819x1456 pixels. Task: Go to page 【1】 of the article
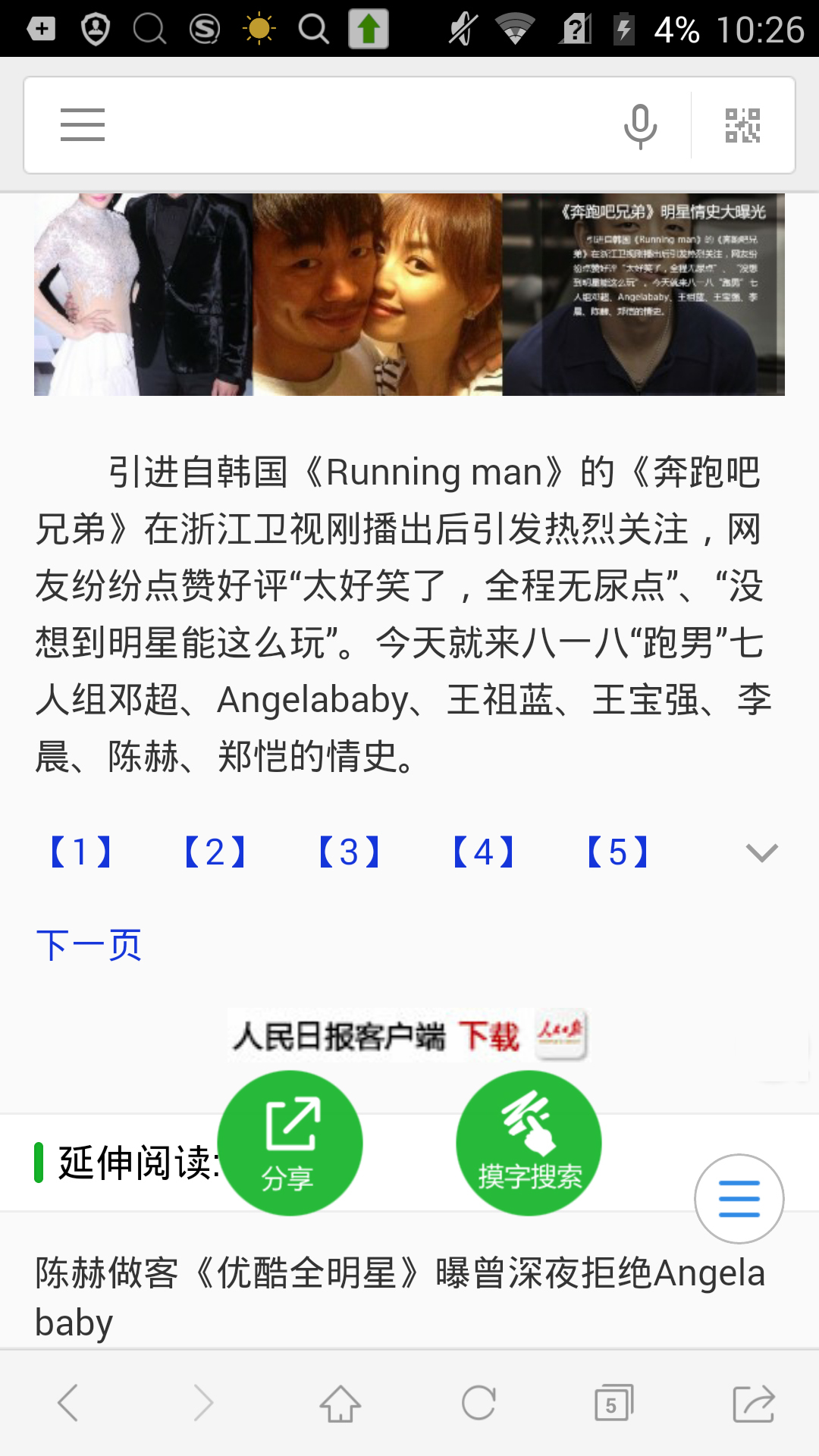coord(80,852)
